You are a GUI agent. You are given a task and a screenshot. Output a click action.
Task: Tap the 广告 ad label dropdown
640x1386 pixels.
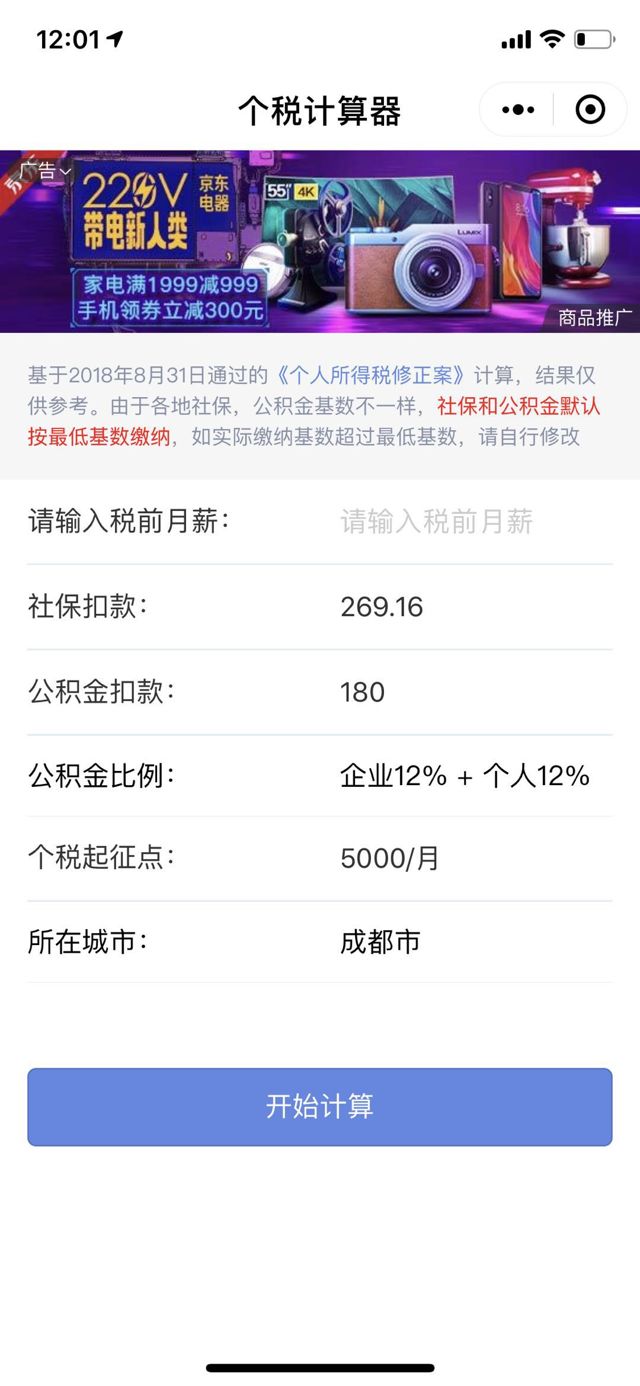click(x=45, y=171)
